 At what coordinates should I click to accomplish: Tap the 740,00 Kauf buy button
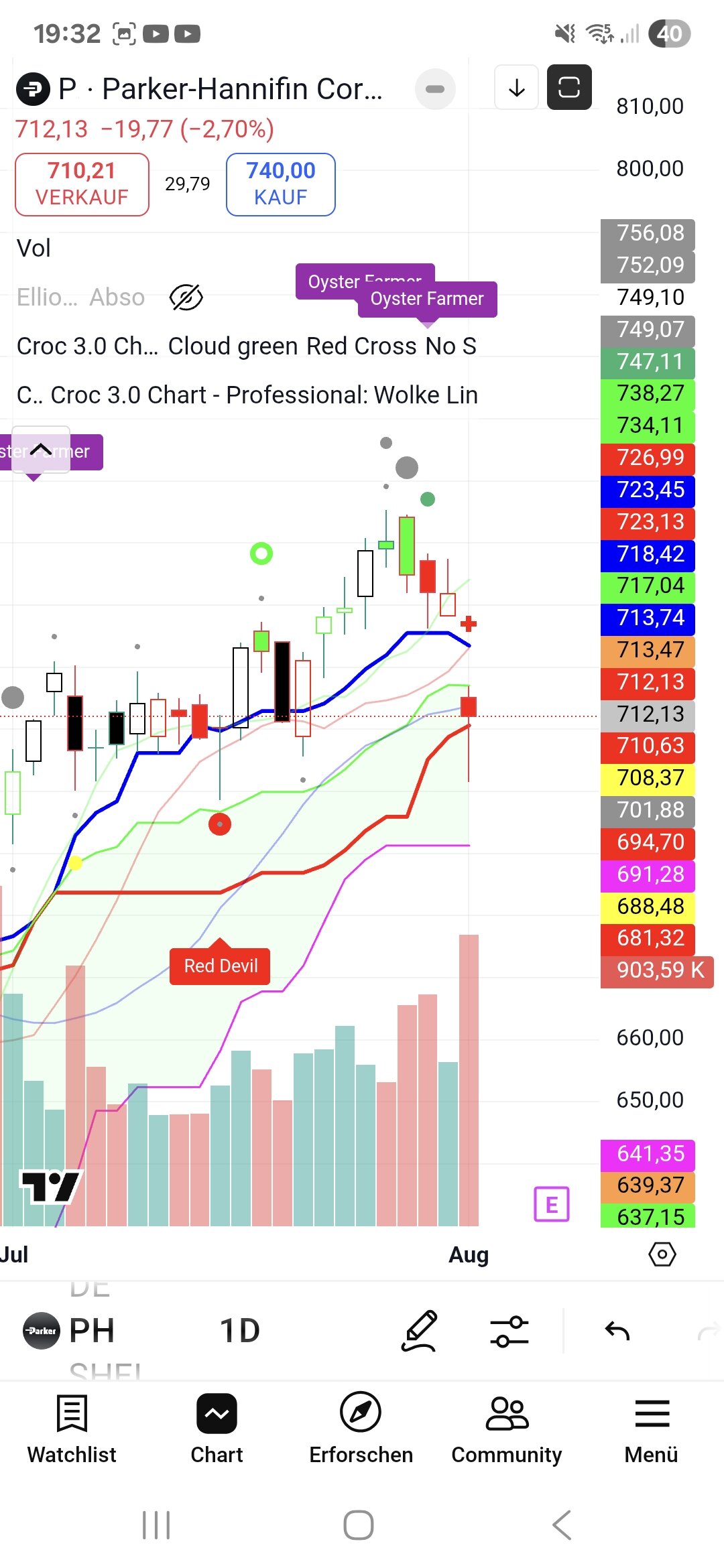click(x=280, y=184)
